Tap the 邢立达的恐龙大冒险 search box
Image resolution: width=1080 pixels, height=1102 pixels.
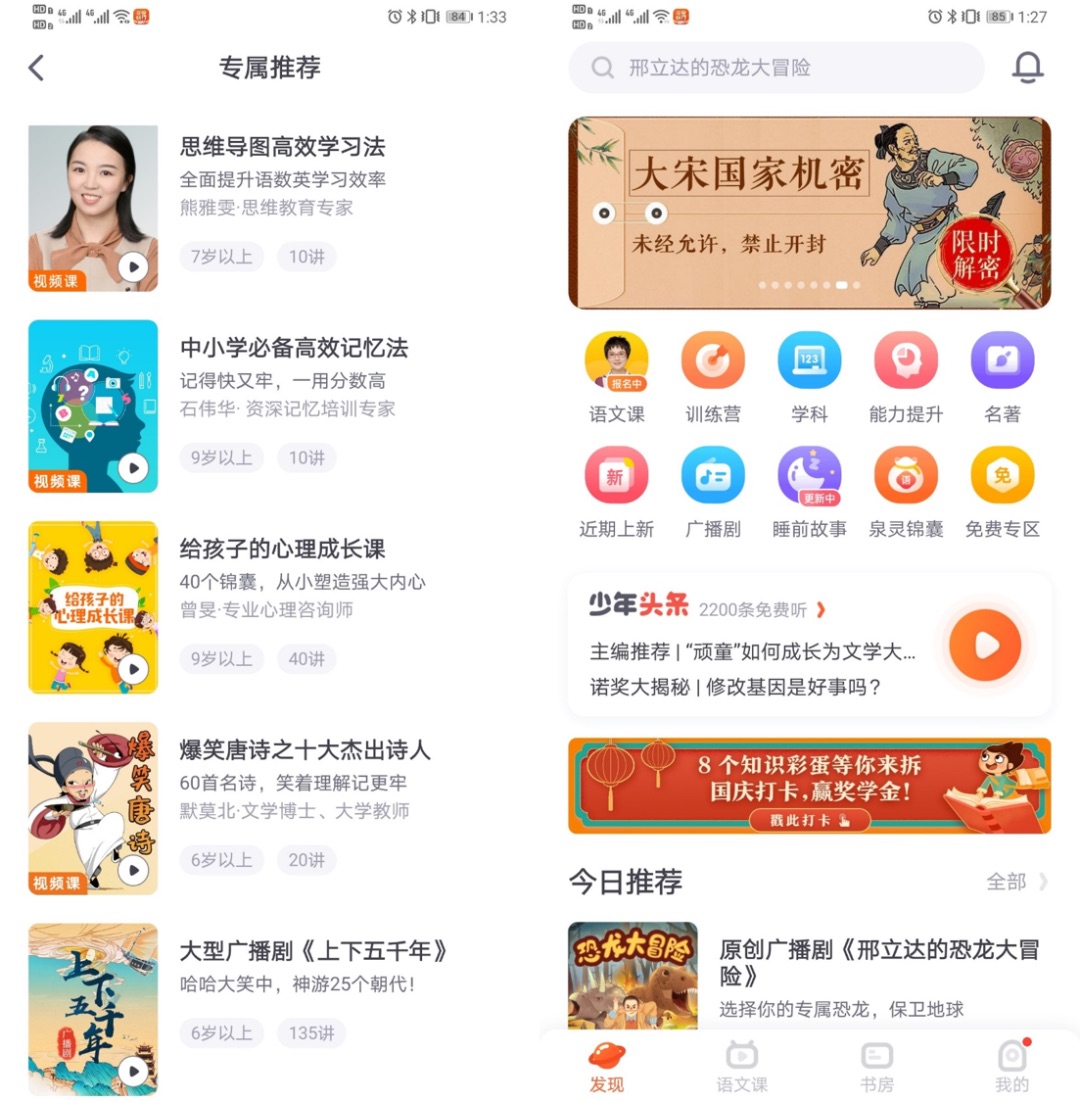click(776, 68)
